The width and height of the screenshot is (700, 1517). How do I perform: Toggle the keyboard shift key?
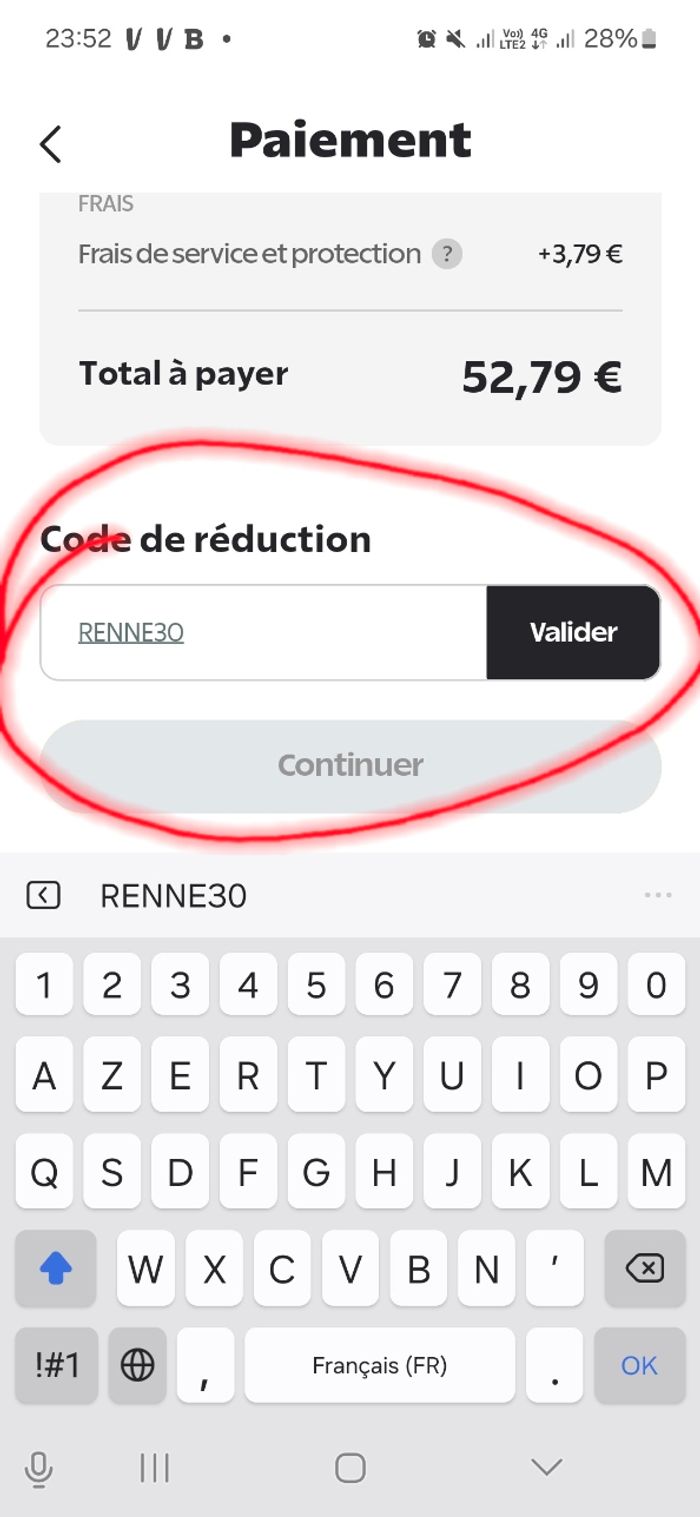56,1269
